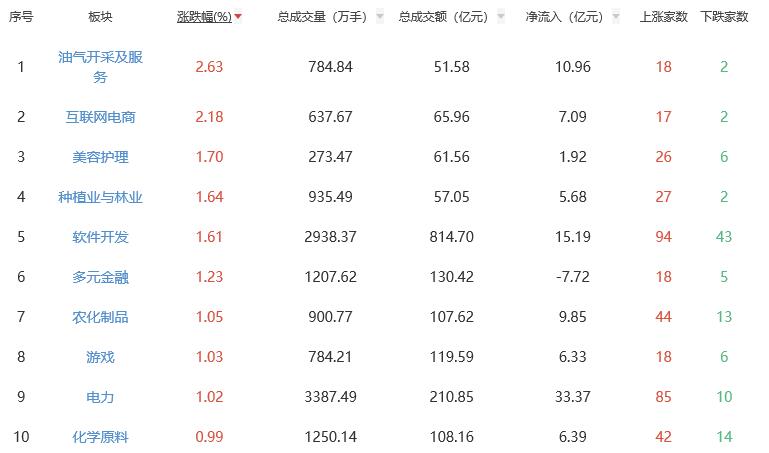Open the 化学原料 sector
Screen dimensions: 769x453
pyautogui.click(x=100, y=437)
